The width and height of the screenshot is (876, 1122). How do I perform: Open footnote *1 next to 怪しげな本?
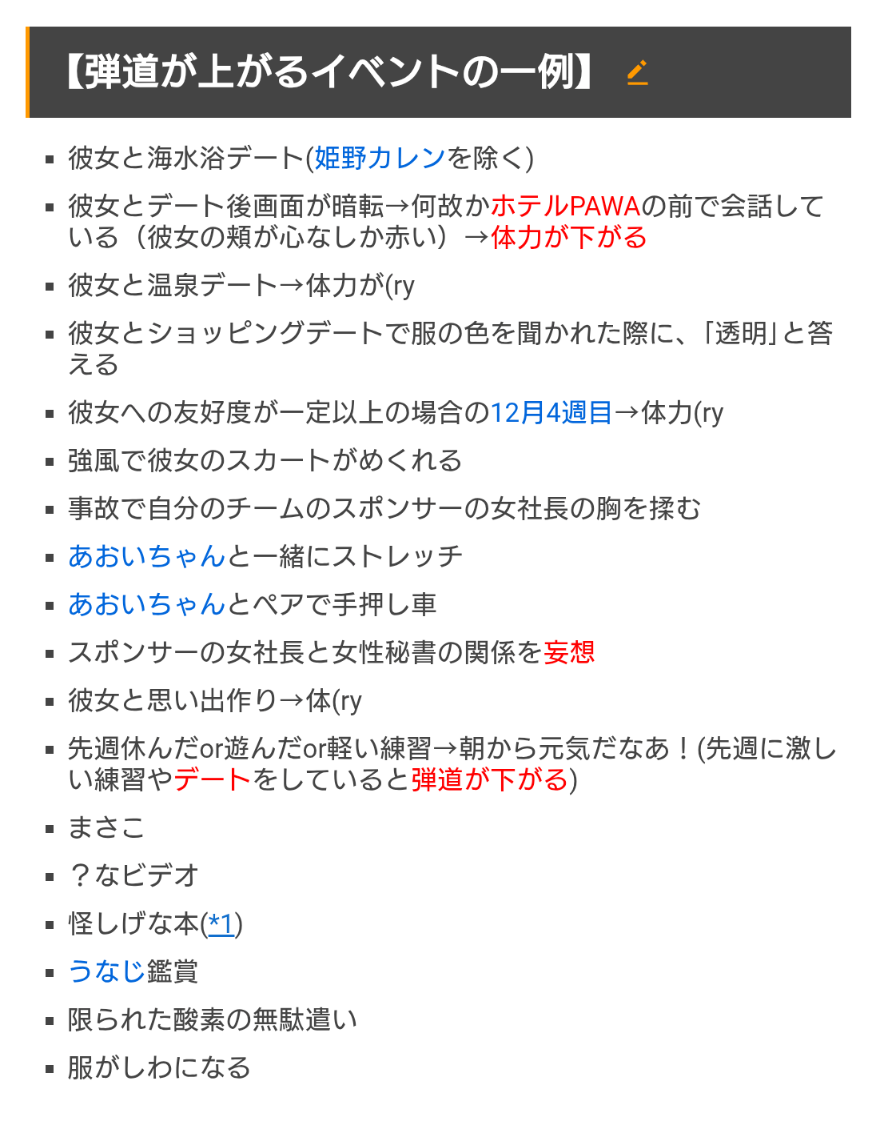pos(221,924)
